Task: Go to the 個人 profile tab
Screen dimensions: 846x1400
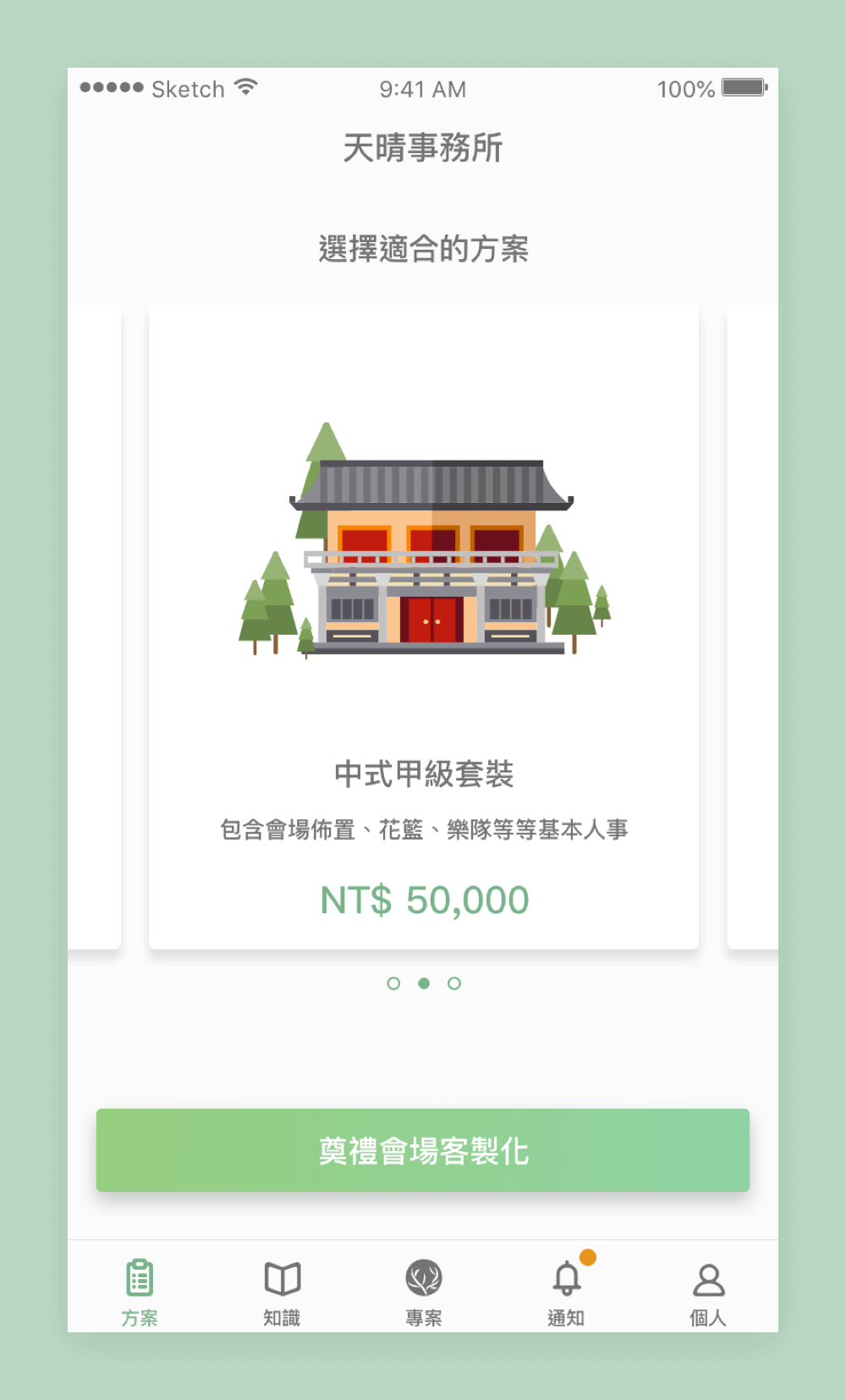Action: (708, 1293)
